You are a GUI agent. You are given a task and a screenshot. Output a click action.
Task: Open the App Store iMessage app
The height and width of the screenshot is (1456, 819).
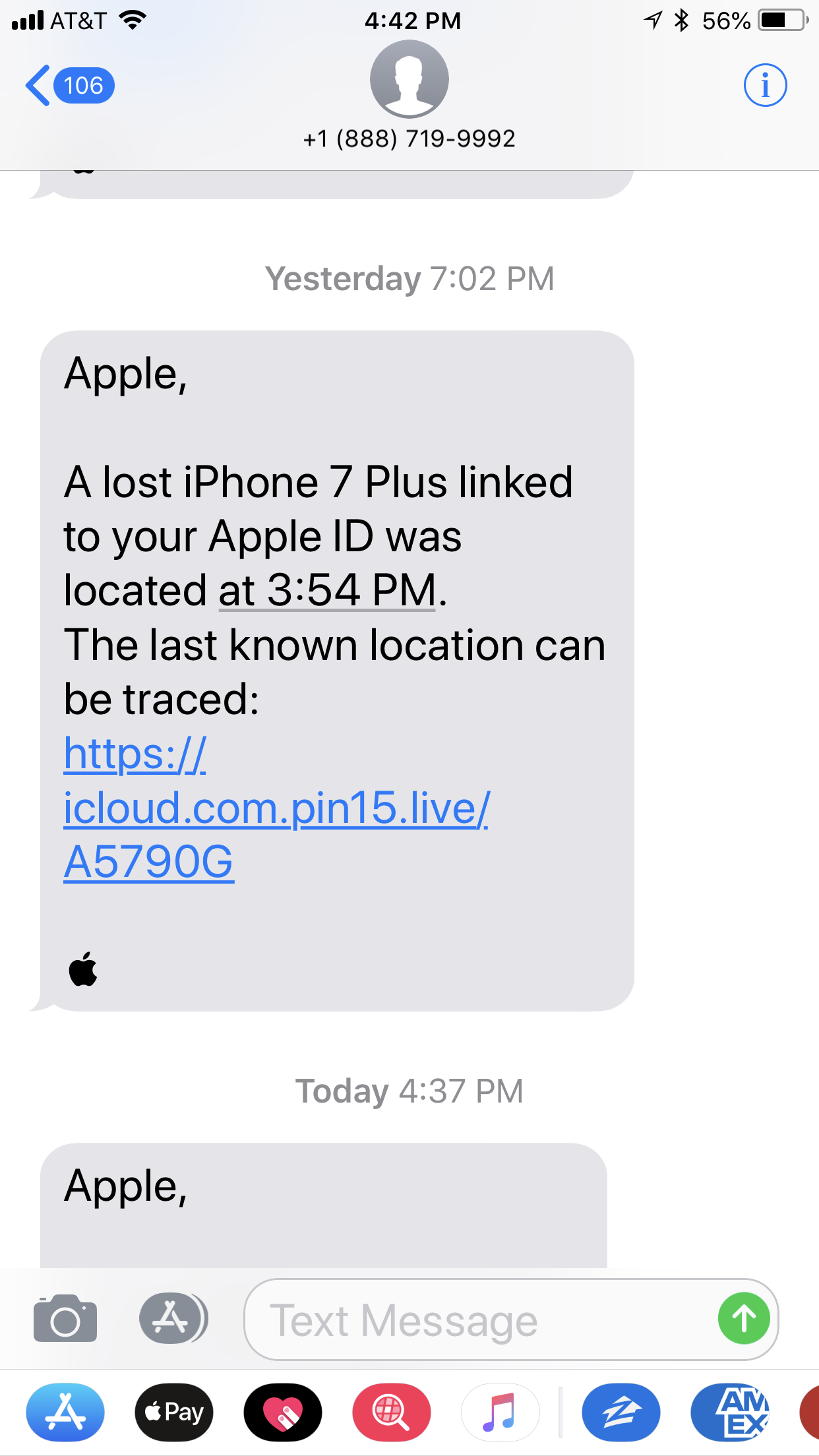65,1412
